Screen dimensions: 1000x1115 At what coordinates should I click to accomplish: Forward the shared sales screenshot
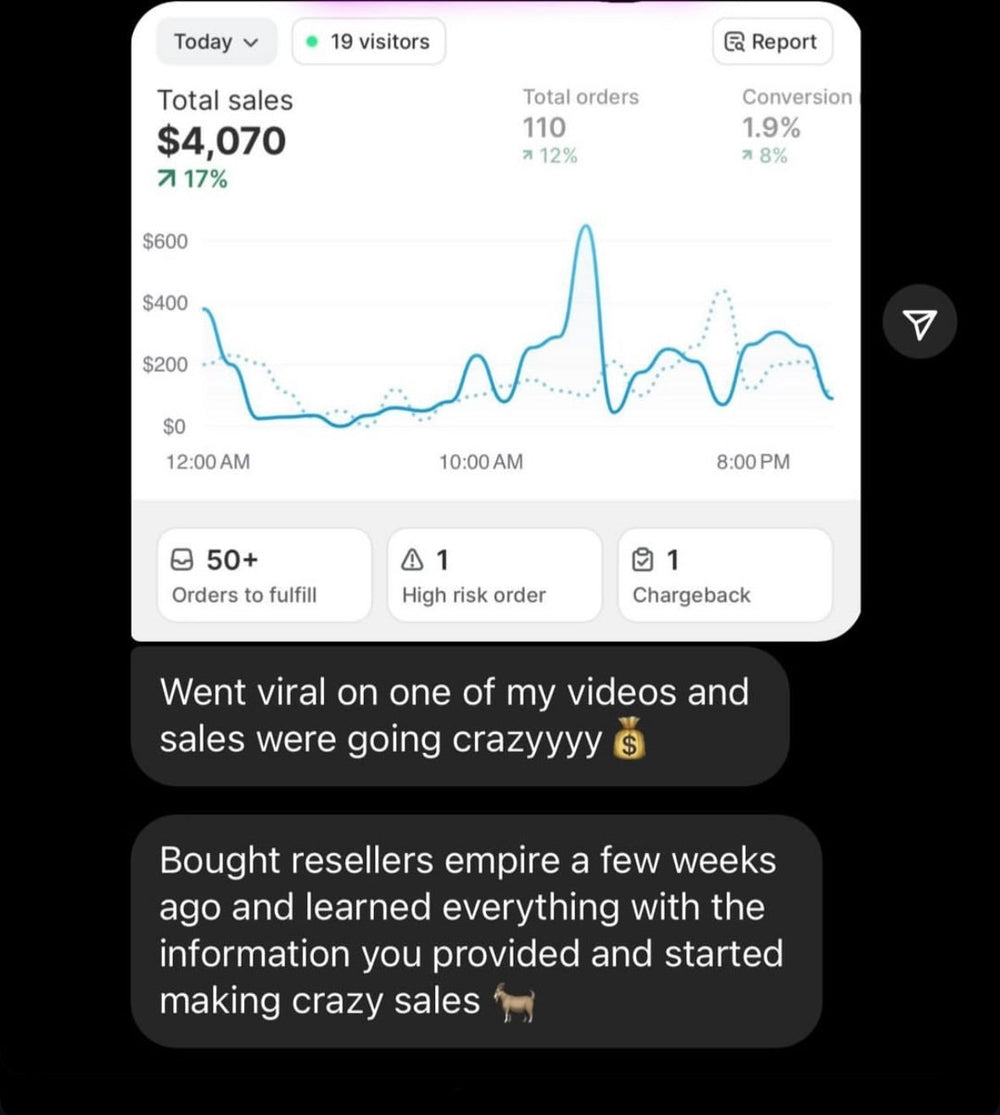(x=921, y=323)
